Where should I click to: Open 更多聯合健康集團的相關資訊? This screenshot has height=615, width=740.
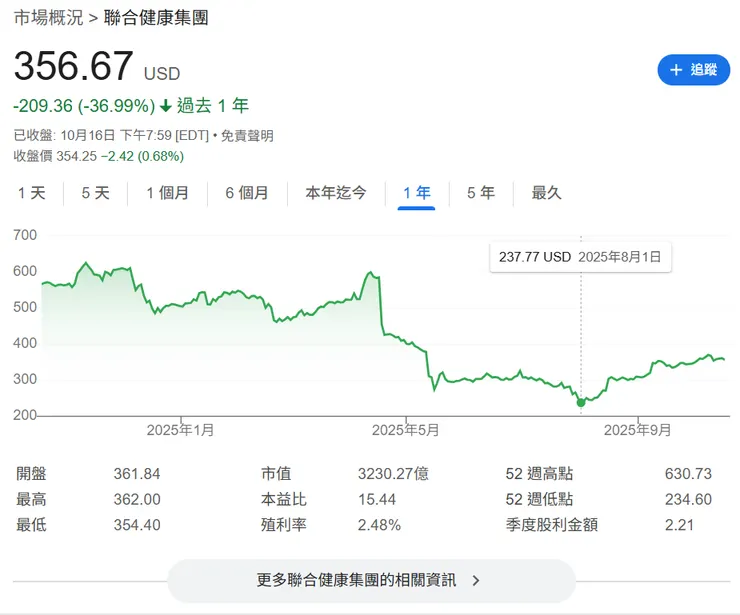[x=370, y=580]
